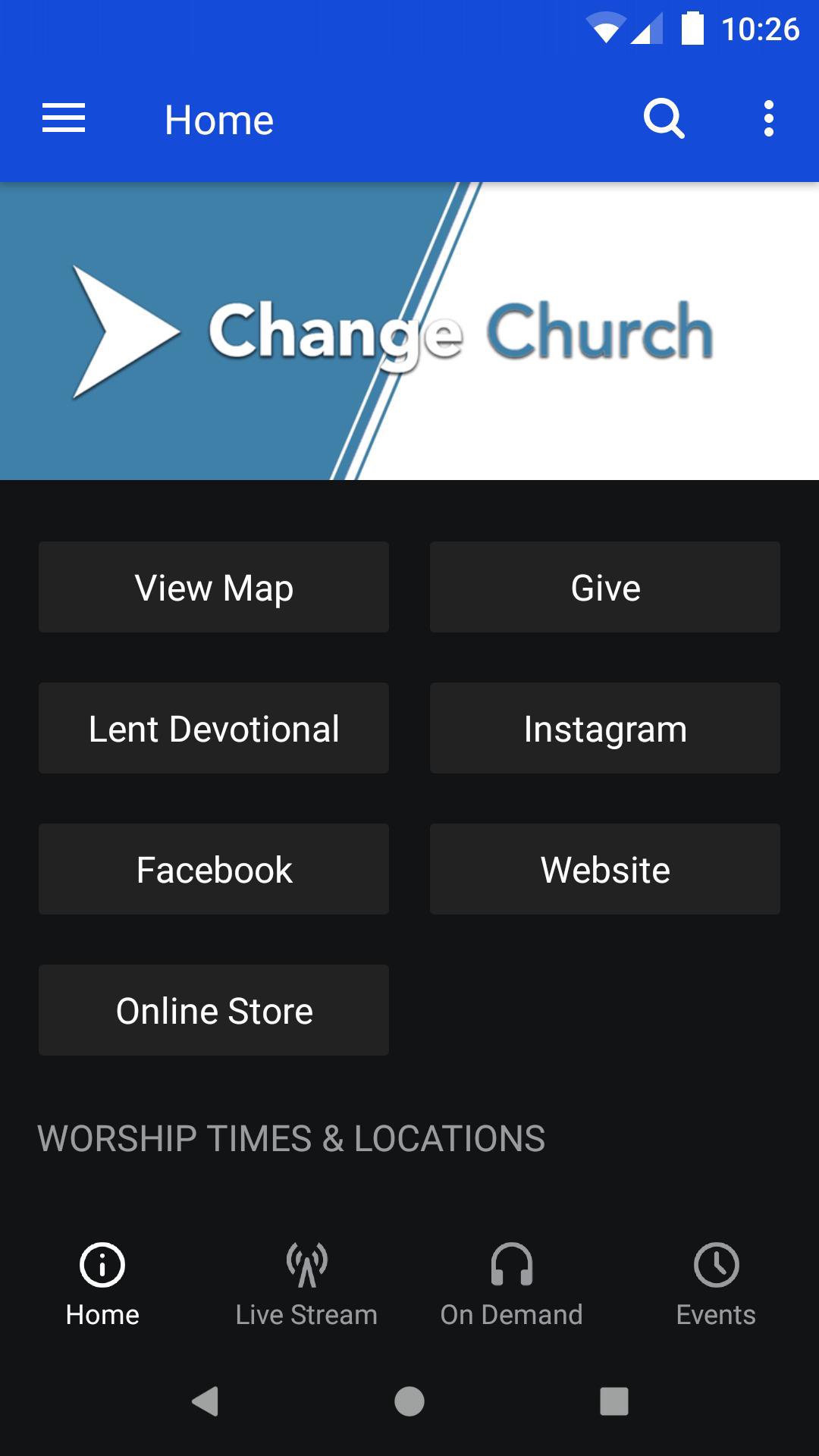Open the overflow menu

pos(768,119)
